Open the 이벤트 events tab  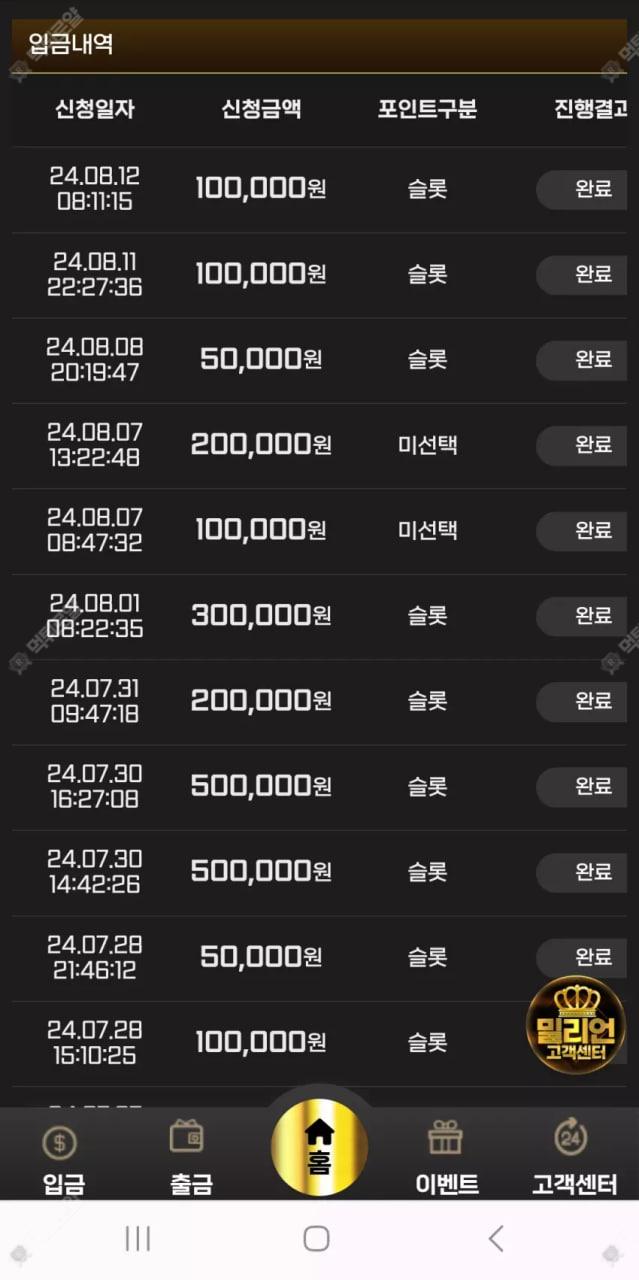(446, 1158)
